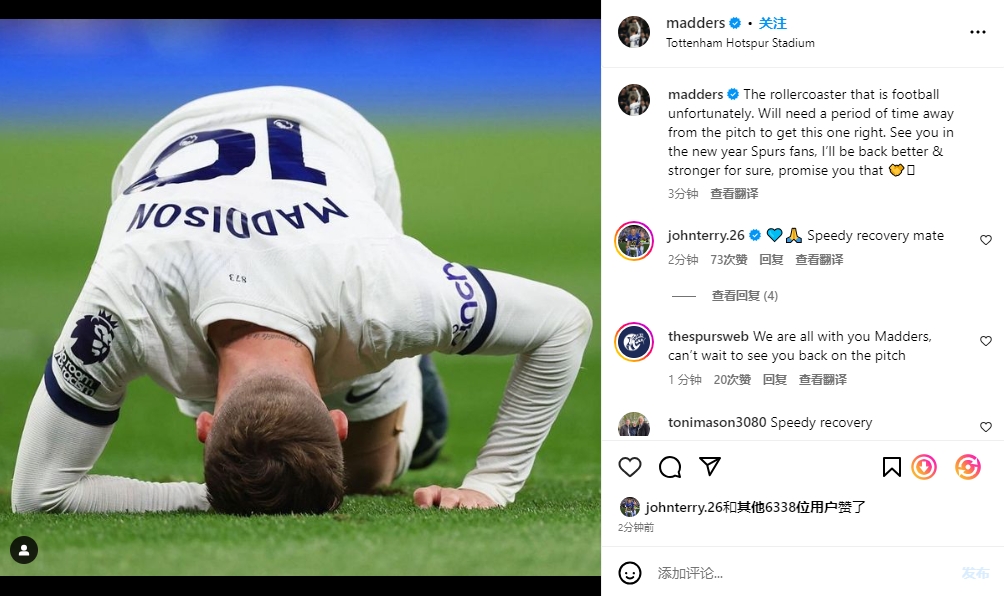1004x596 pixels.
Task: View tagged people icon on photo
Action: 24,550
